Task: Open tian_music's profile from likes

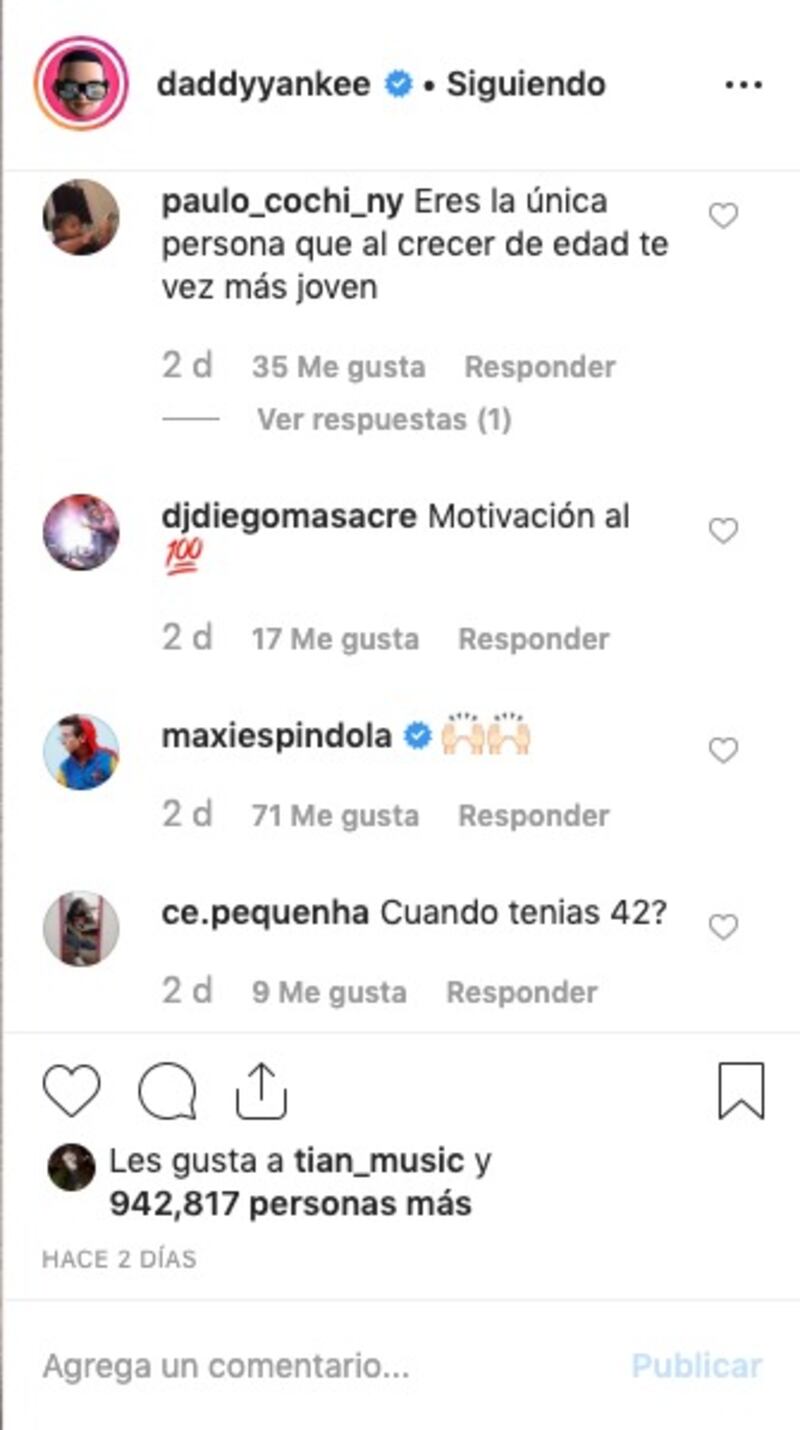Action: (379, 1161)
